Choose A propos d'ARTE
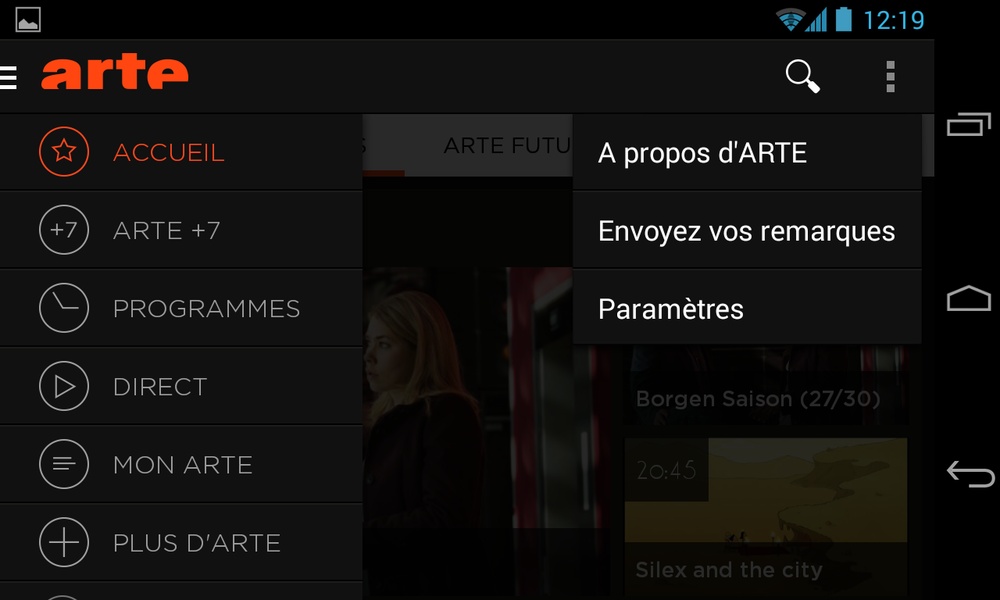Screen dimensions: 1000x600 [x=746, y=153]
